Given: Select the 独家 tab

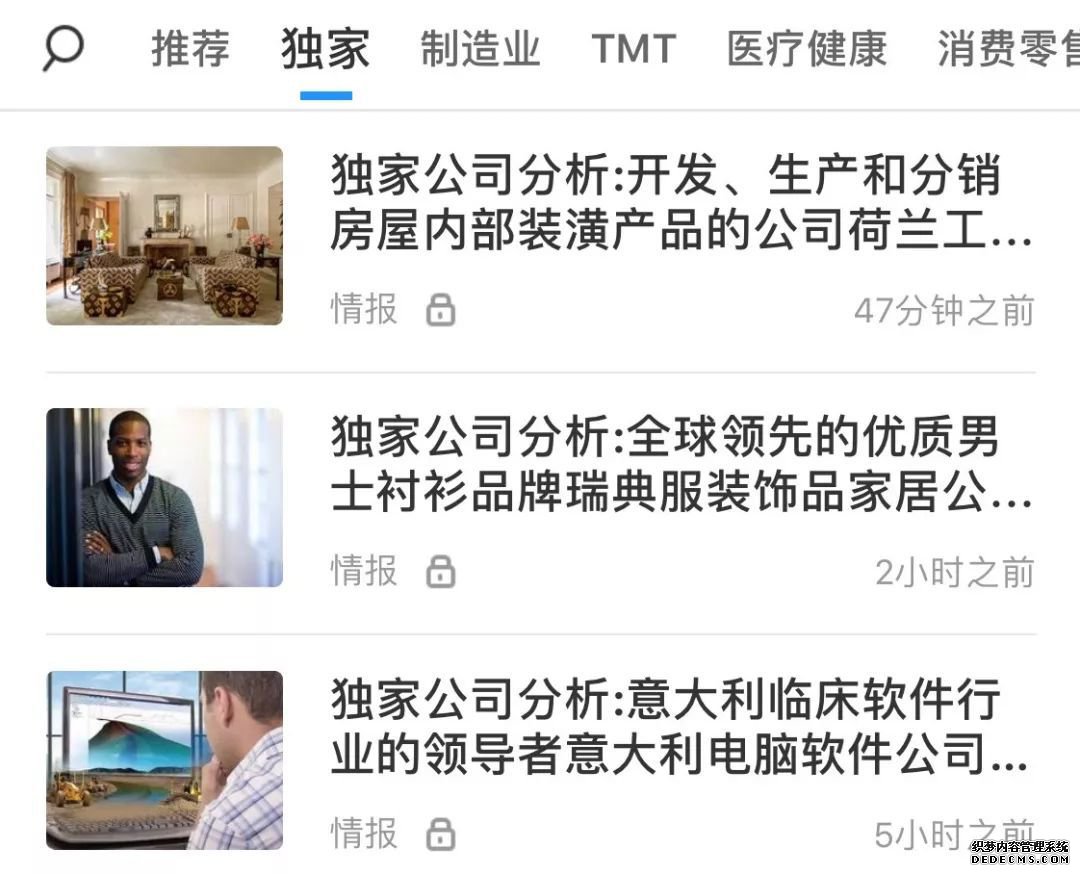Looking at the screenshot, I should point(325,49).
